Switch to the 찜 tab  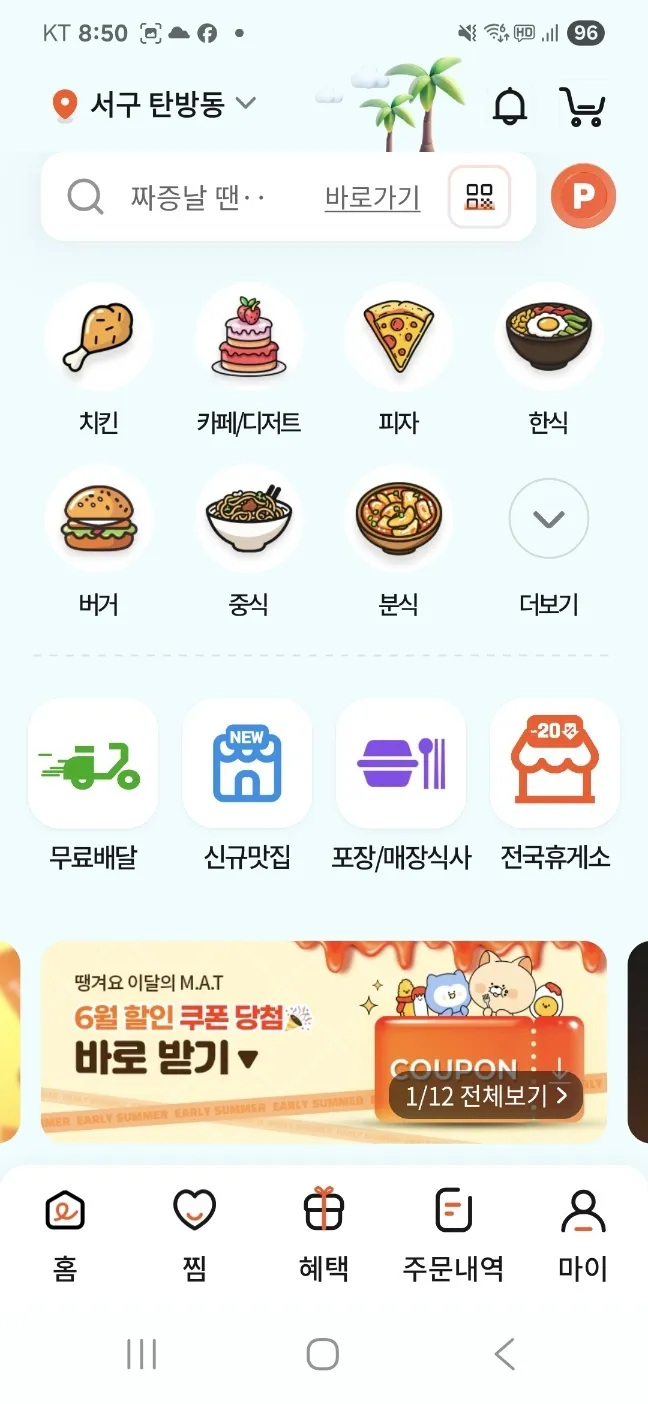(x=194, y=1235)
